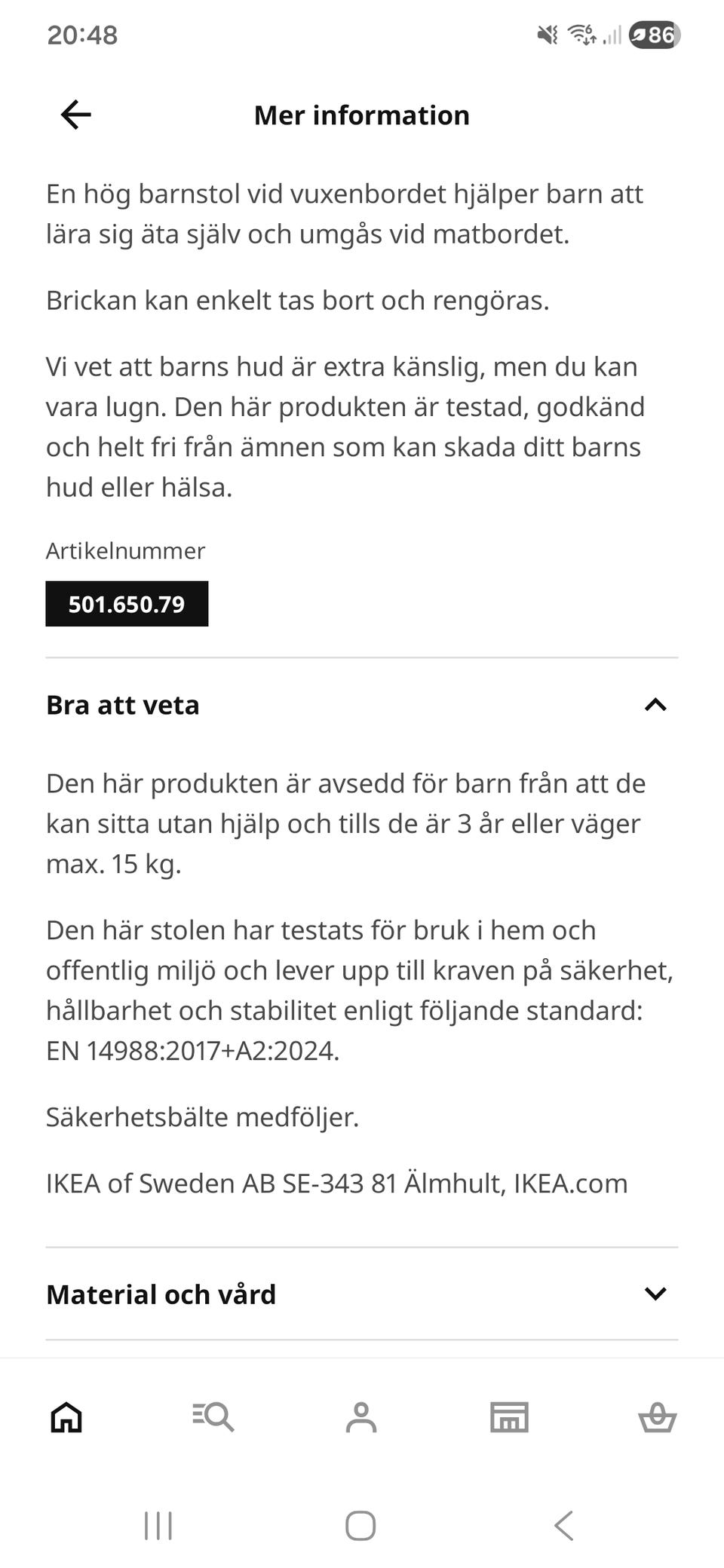Screen dimensions: 724x1568
Task: Tap the article number 501.650.79 badge
Action: pyautogui.click(x=127, y=604)
